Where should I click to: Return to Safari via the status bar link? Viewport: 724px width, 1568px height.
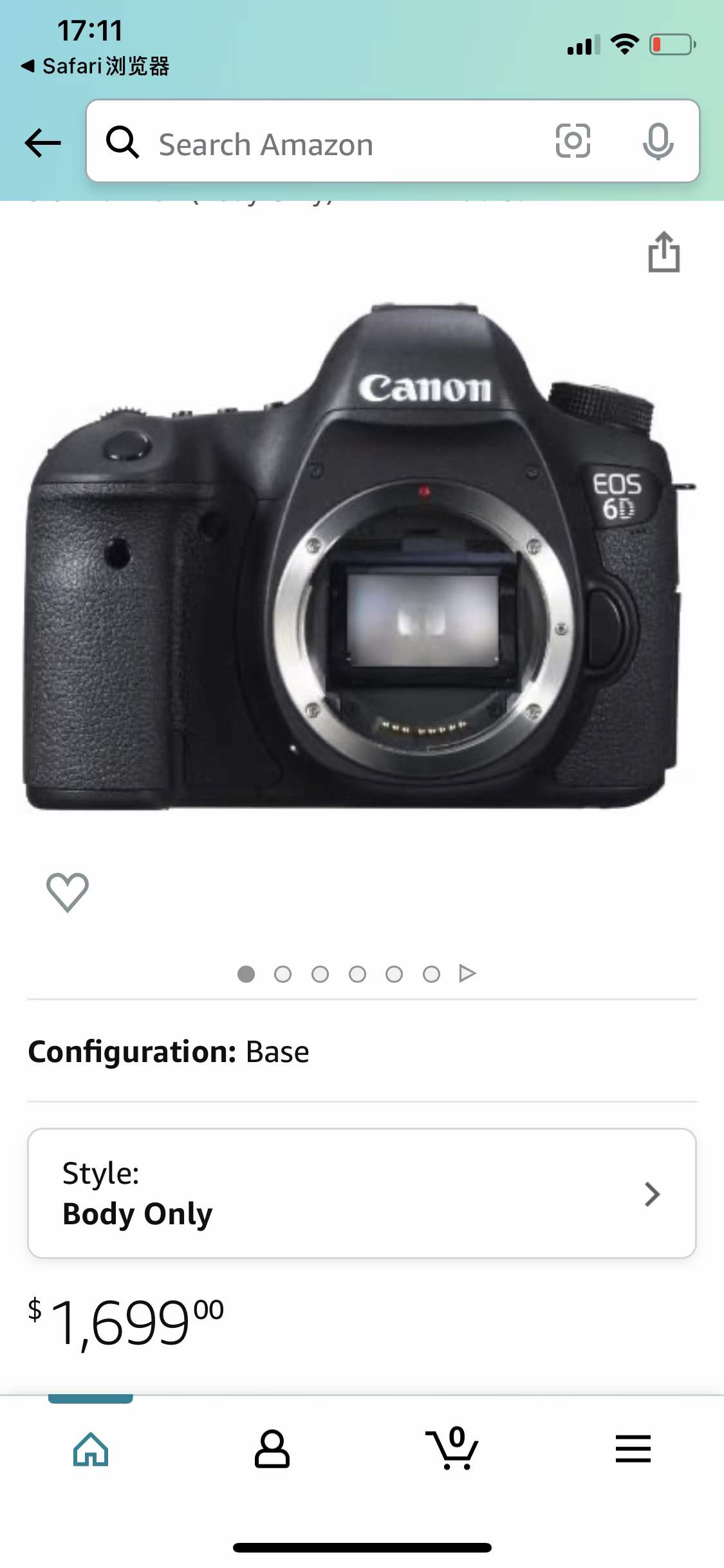click(95, 66)
